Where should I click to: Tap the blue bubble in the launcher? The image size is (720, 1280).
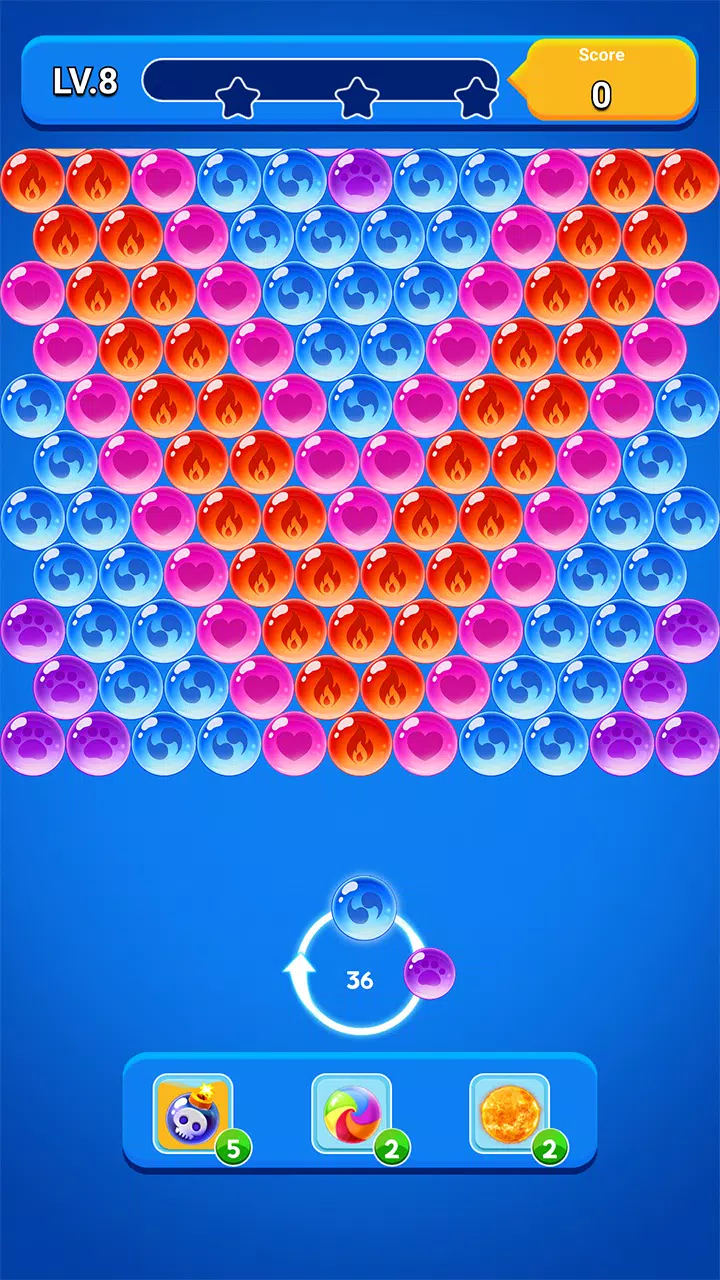coord(364,907)
